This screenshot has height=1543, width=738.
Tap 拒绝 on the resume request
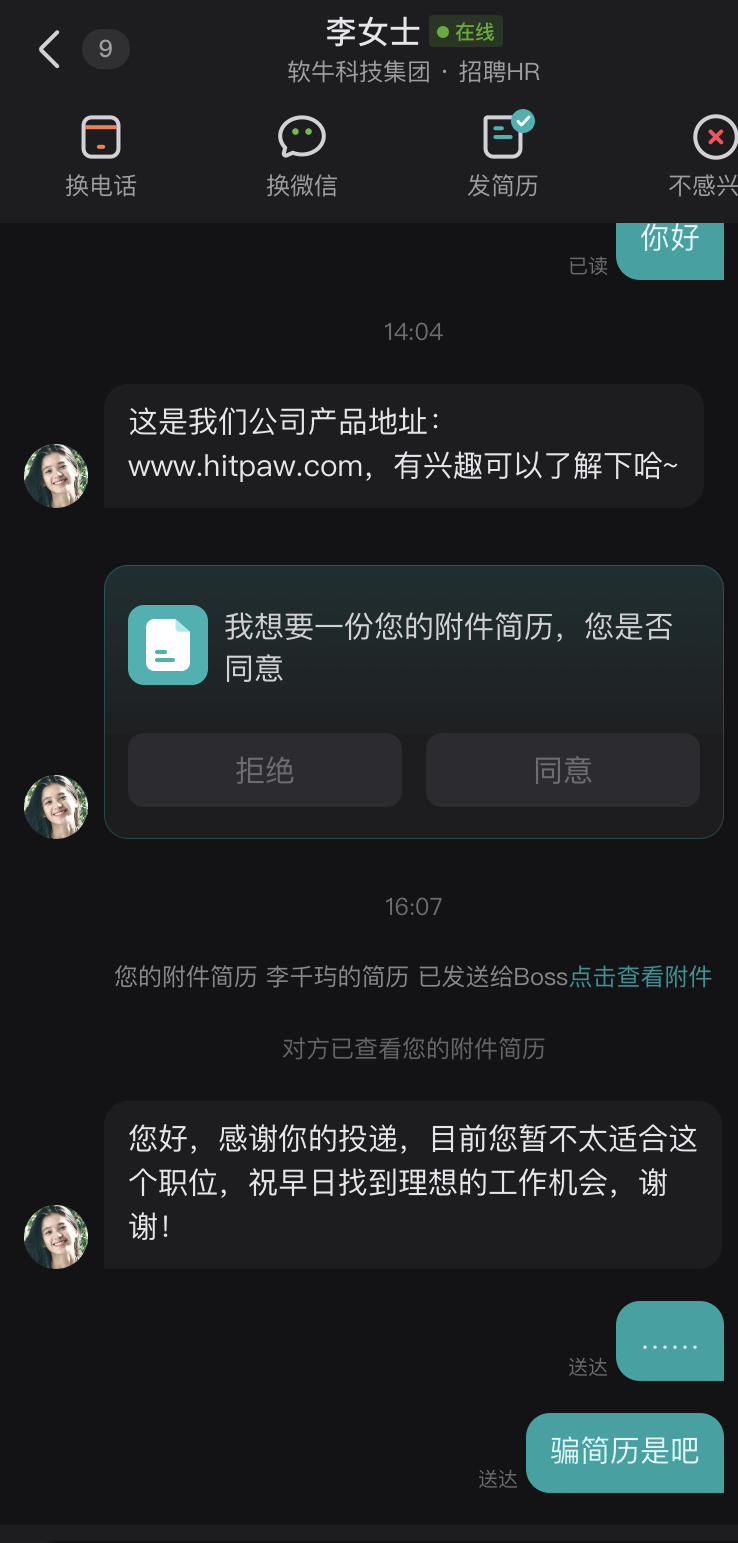pos(265,770)
